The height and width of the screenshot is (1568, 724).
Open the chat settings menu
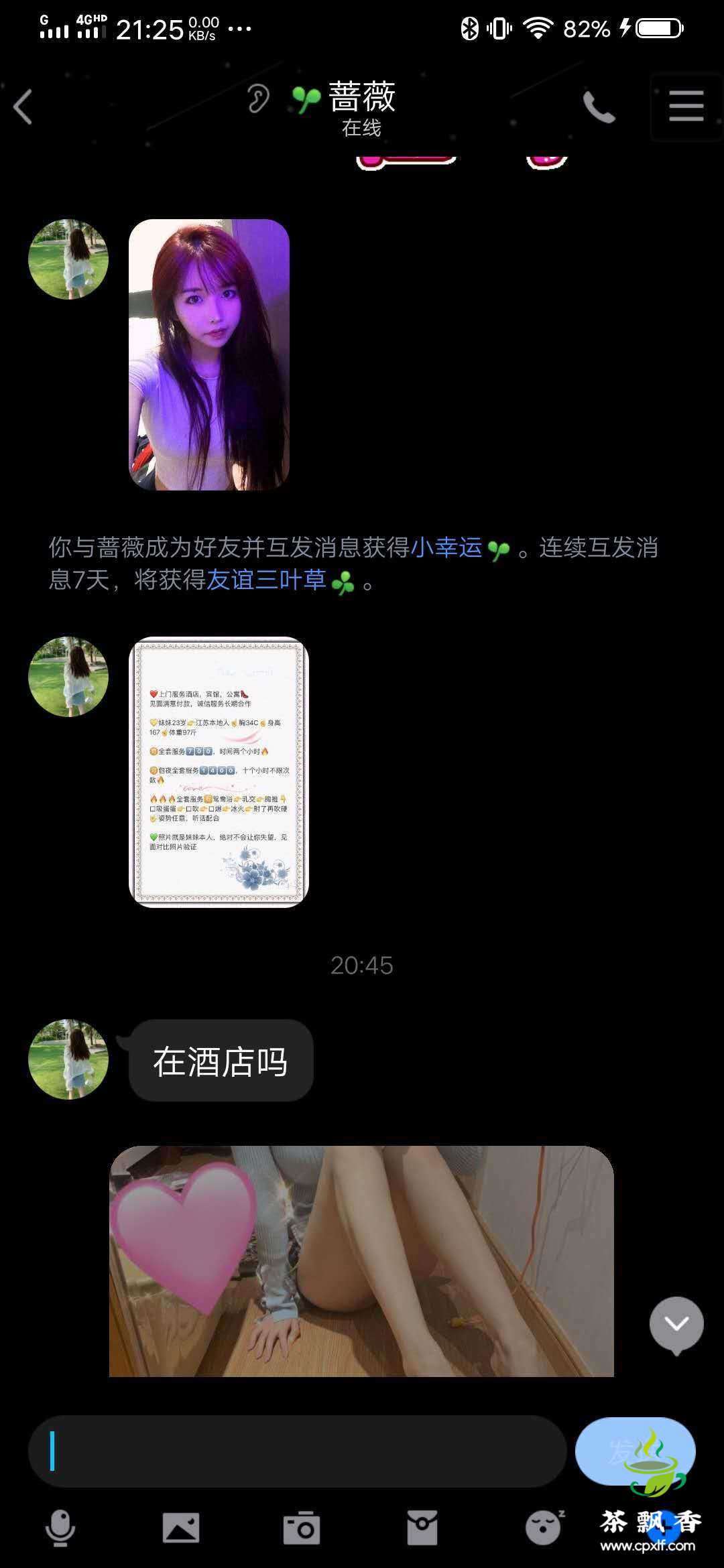(x=686, y=107)
